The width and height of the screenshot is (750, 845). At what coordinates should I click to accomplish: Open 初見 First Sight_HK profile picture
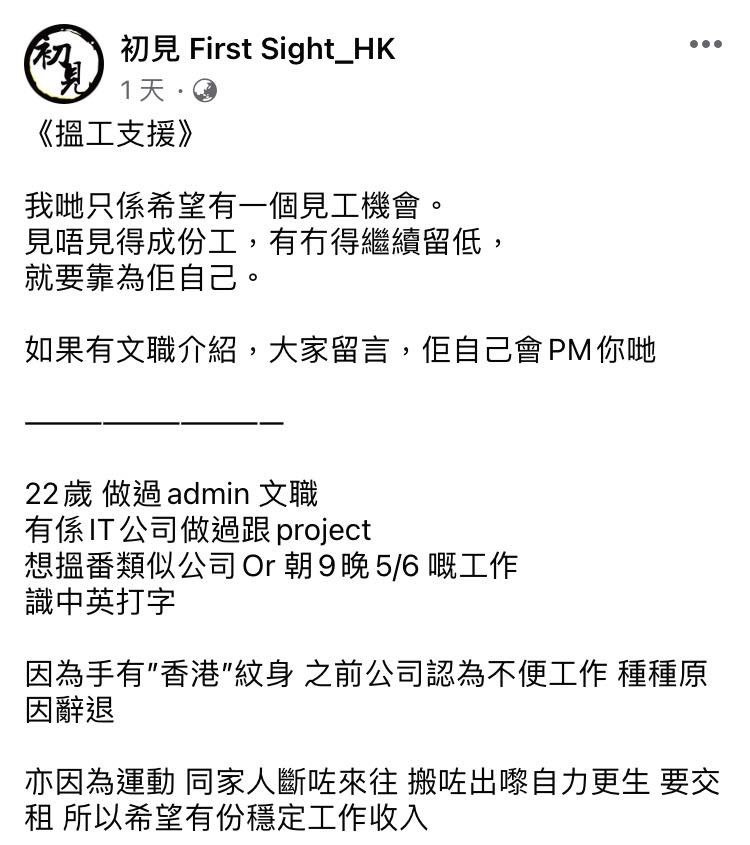coord(64,64)
